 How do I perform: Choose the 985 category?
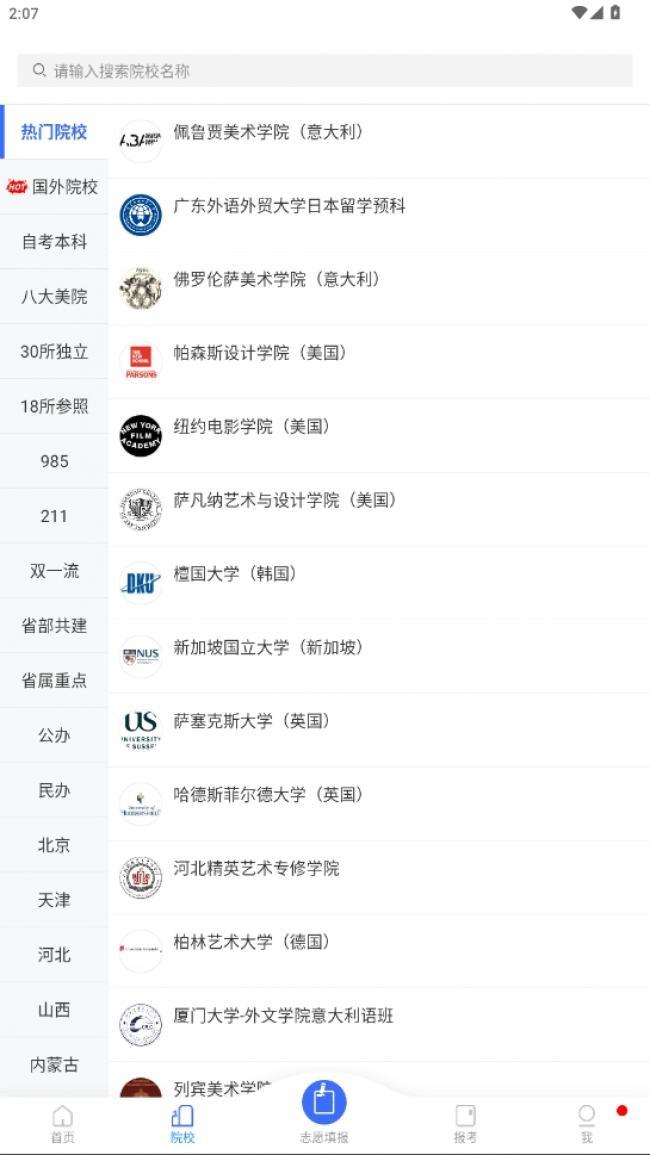(54, 461)
